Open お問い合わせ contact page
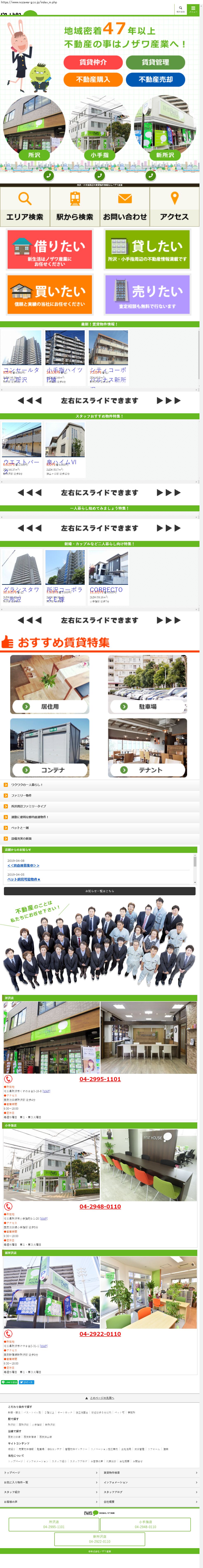The width and height of the screenshot is (203, 1568). [125, 207]
